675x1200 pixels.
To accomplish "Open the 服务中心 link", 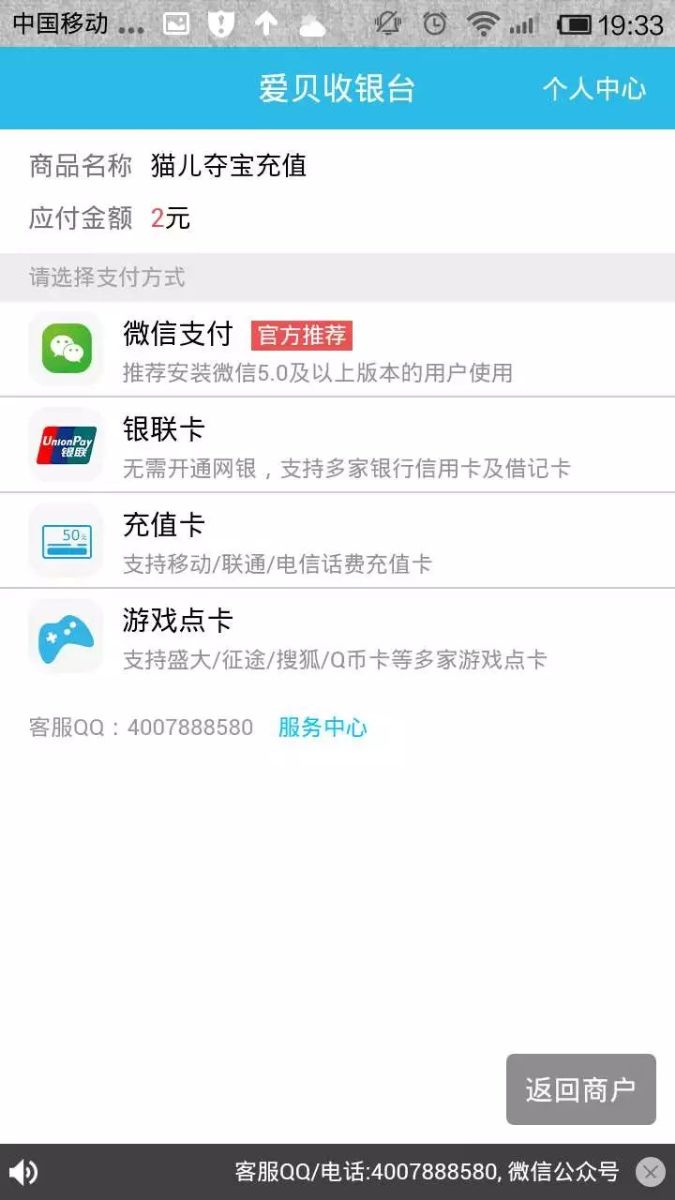I will tap(322, 727).
